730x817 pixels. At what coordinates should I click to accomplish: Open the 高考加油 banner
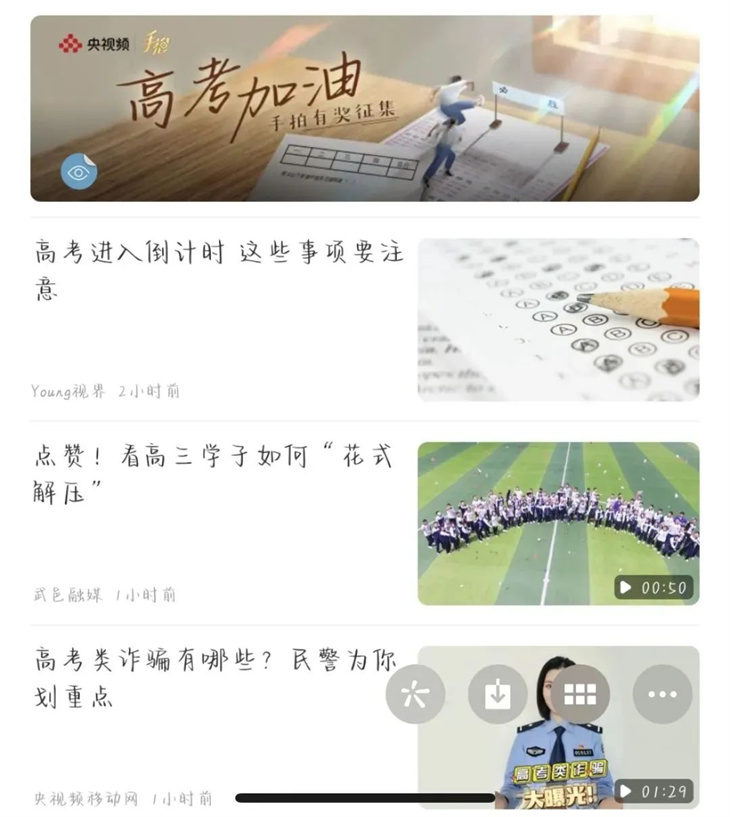click(x=365, y=108)
